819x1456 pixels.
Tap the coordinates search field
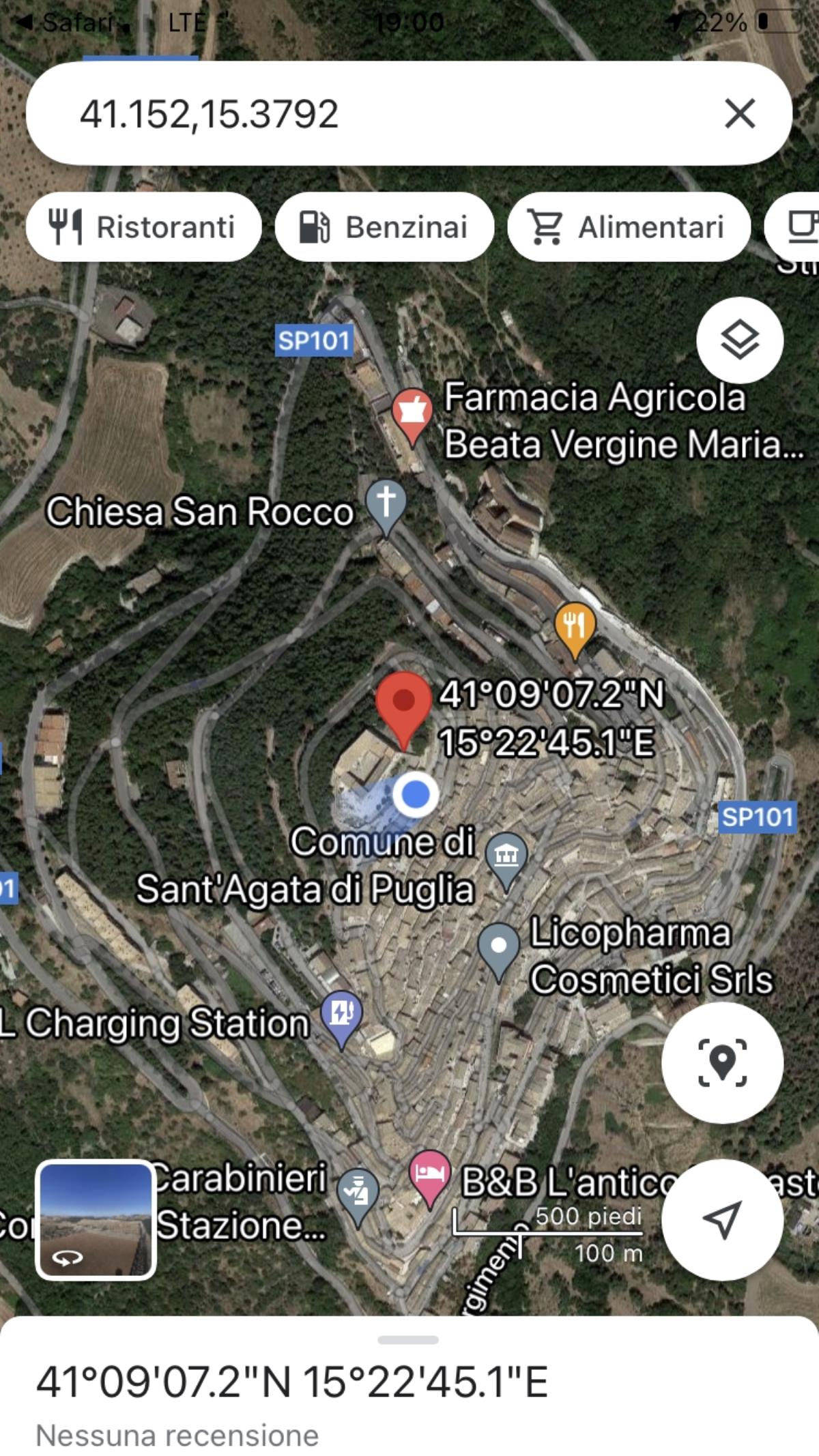click(x=382, y=113)
